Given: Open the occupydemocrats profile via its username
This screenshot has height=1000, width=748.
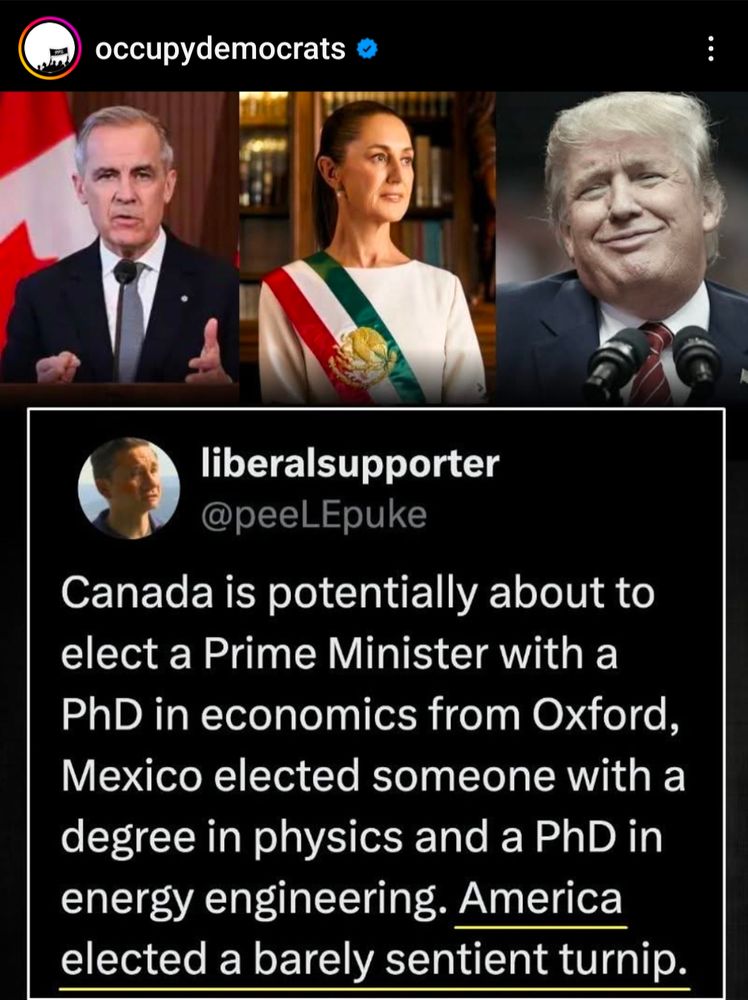Looking at the screenshot, I should click(220, 48).
